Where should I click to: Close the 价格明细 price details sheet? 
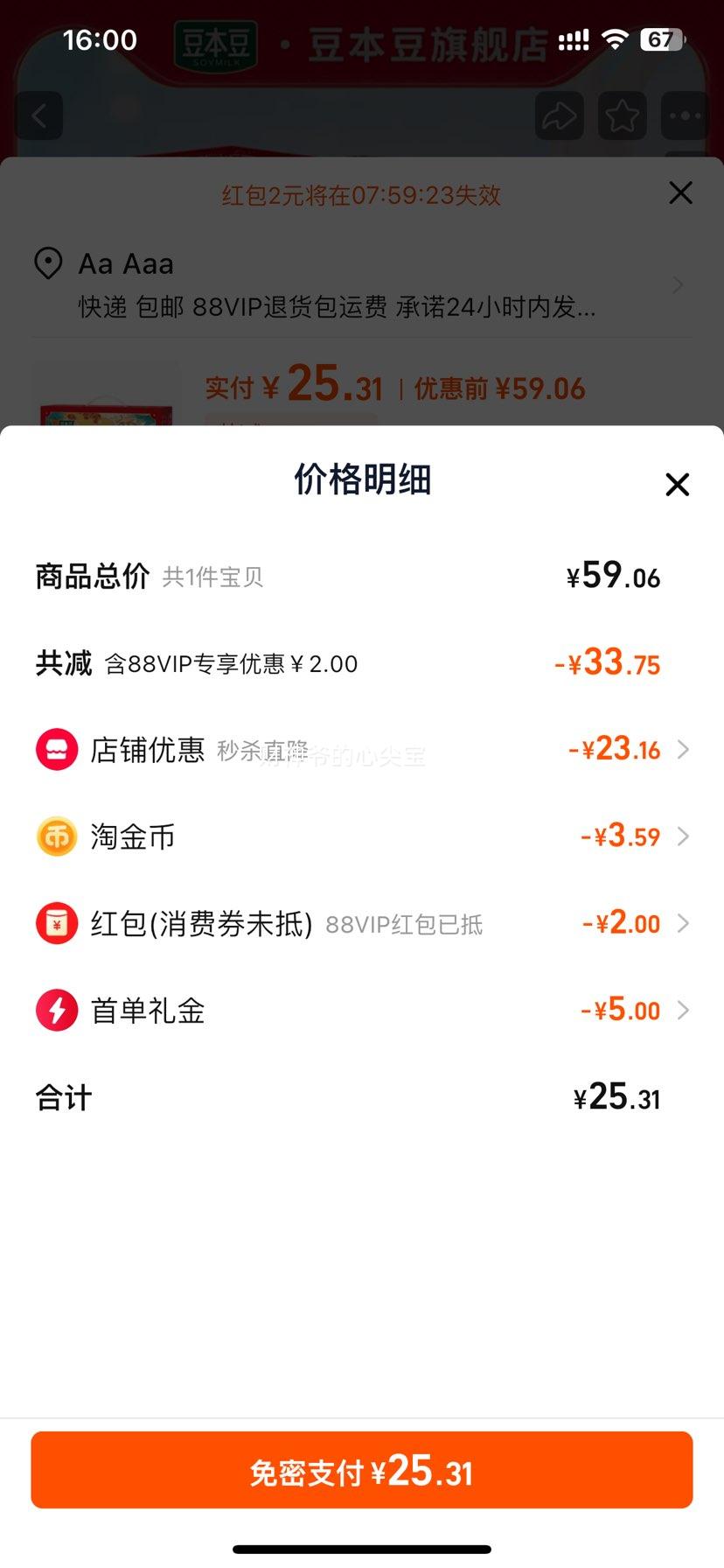(678, 484)
